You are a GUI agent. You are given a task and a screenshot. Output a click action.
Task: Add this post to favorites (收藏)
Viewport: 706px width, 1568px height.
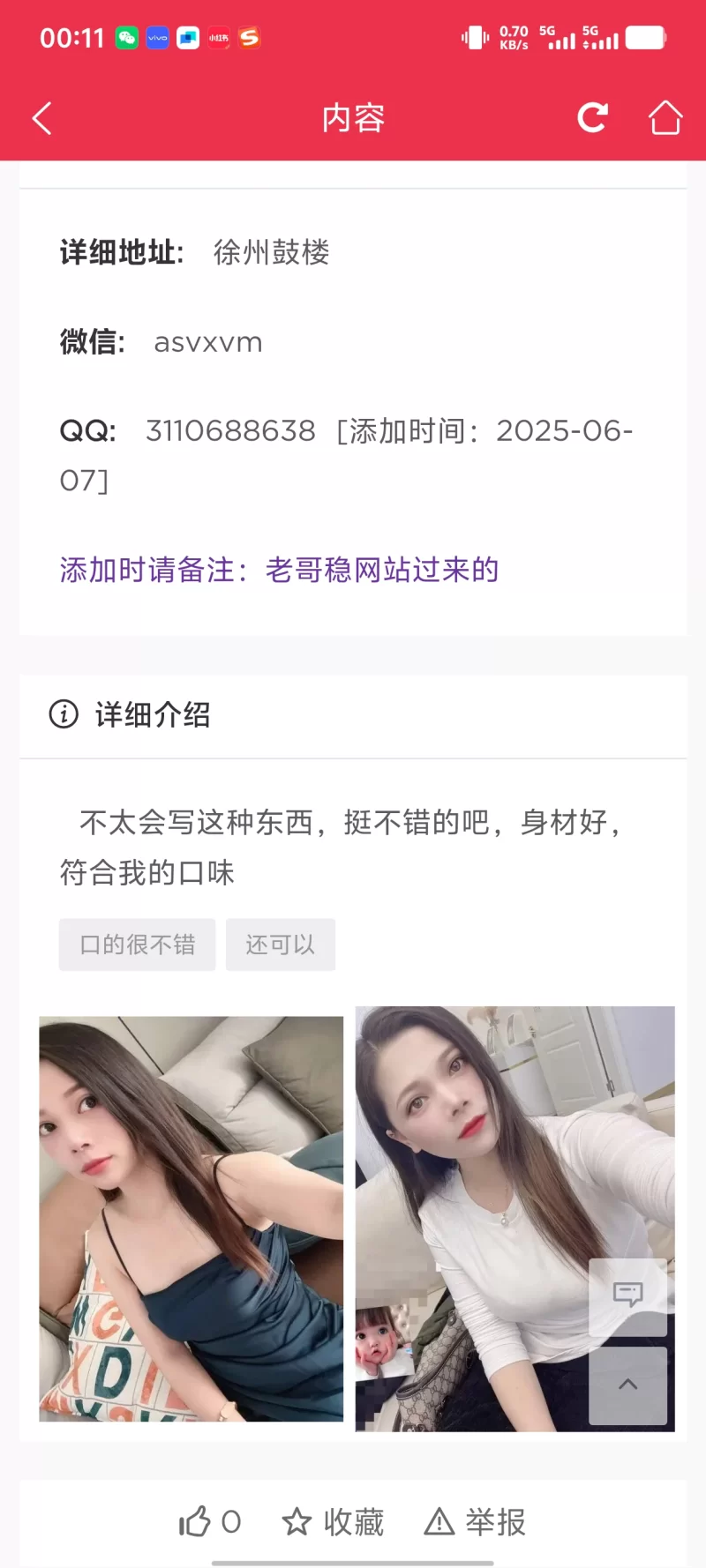point(333,1521)
